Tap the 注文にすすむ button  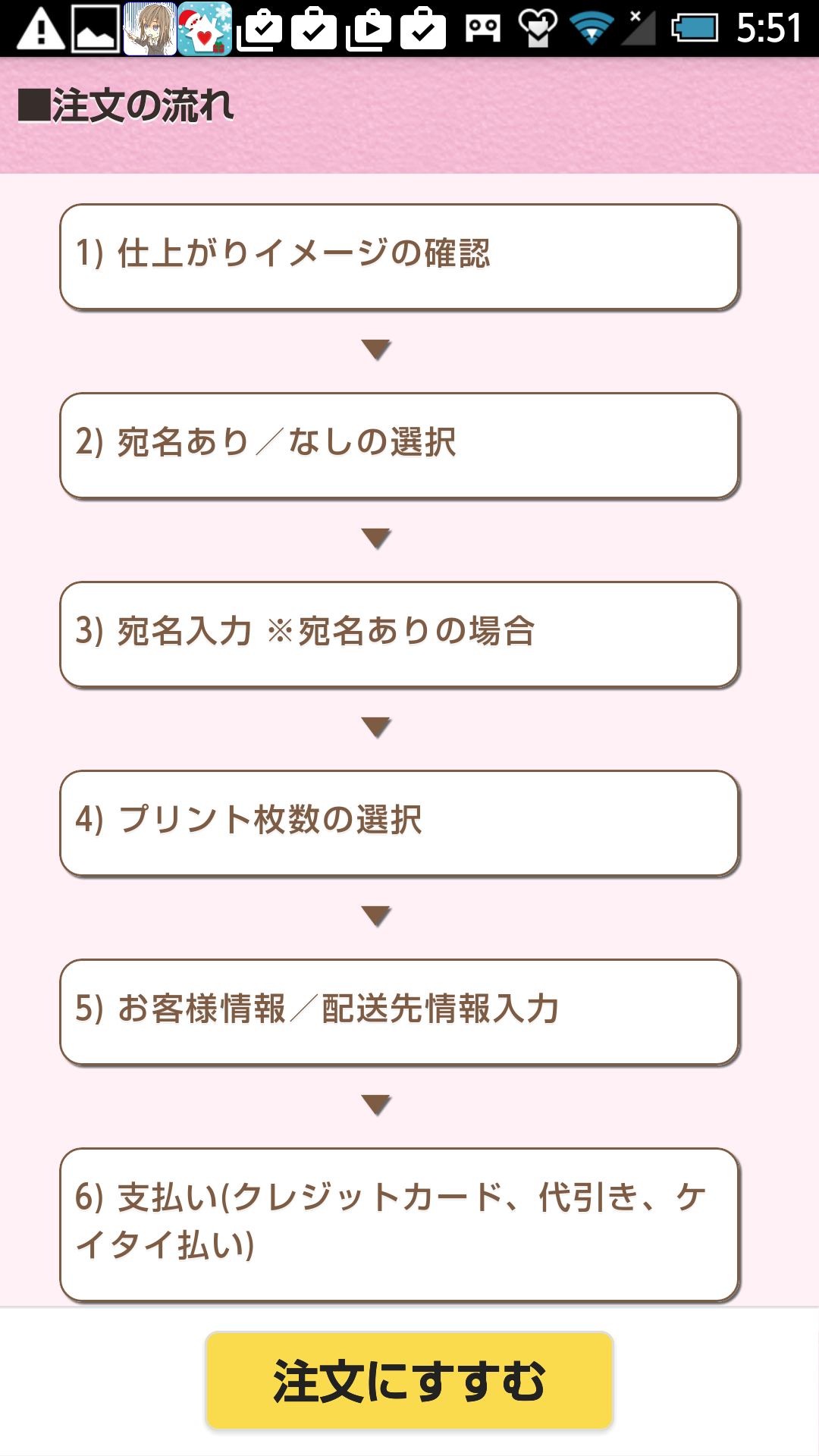tap(409, 1380)
